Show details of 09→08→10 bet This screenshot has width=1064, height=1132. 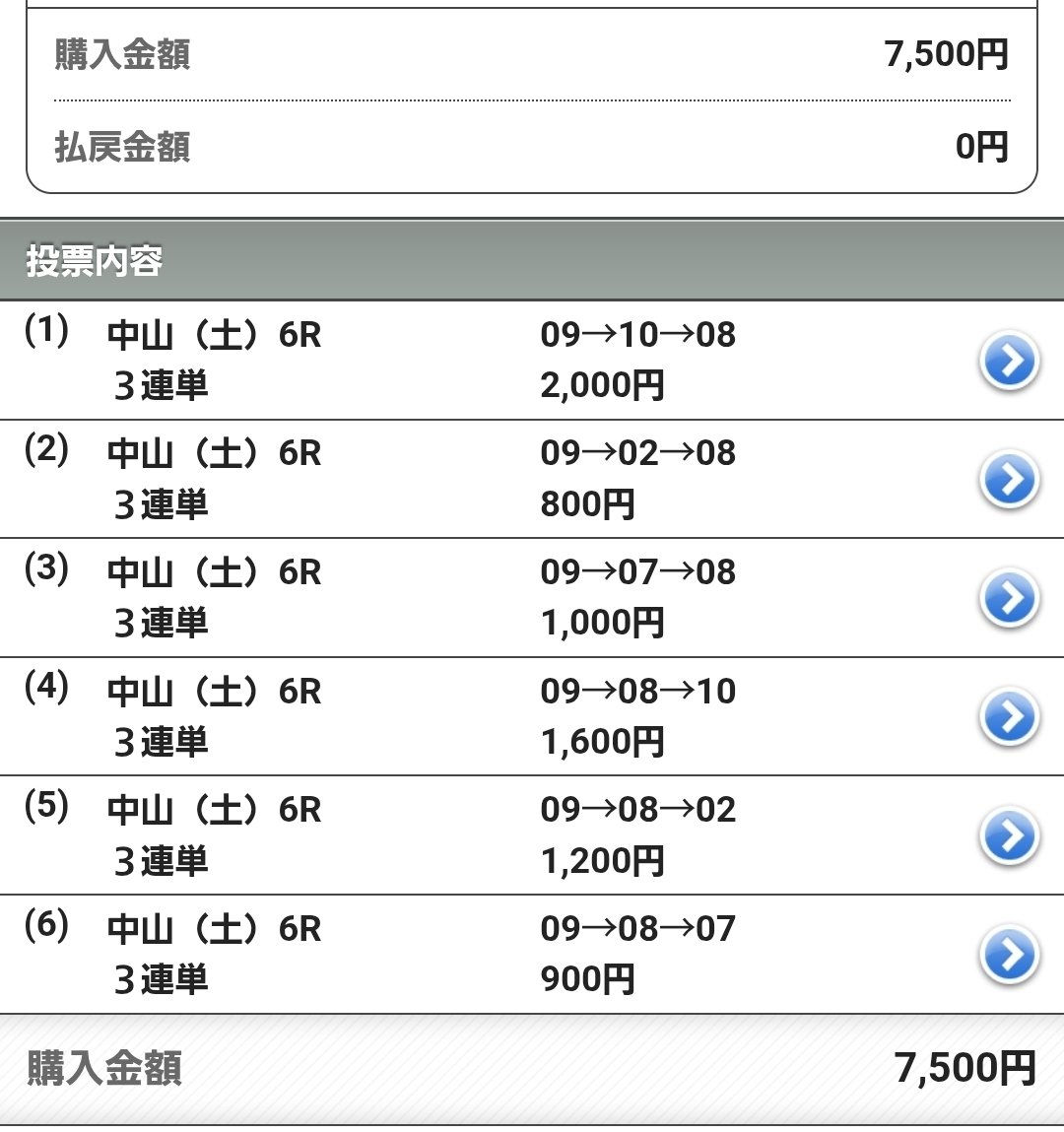[x=1010, y=717]
